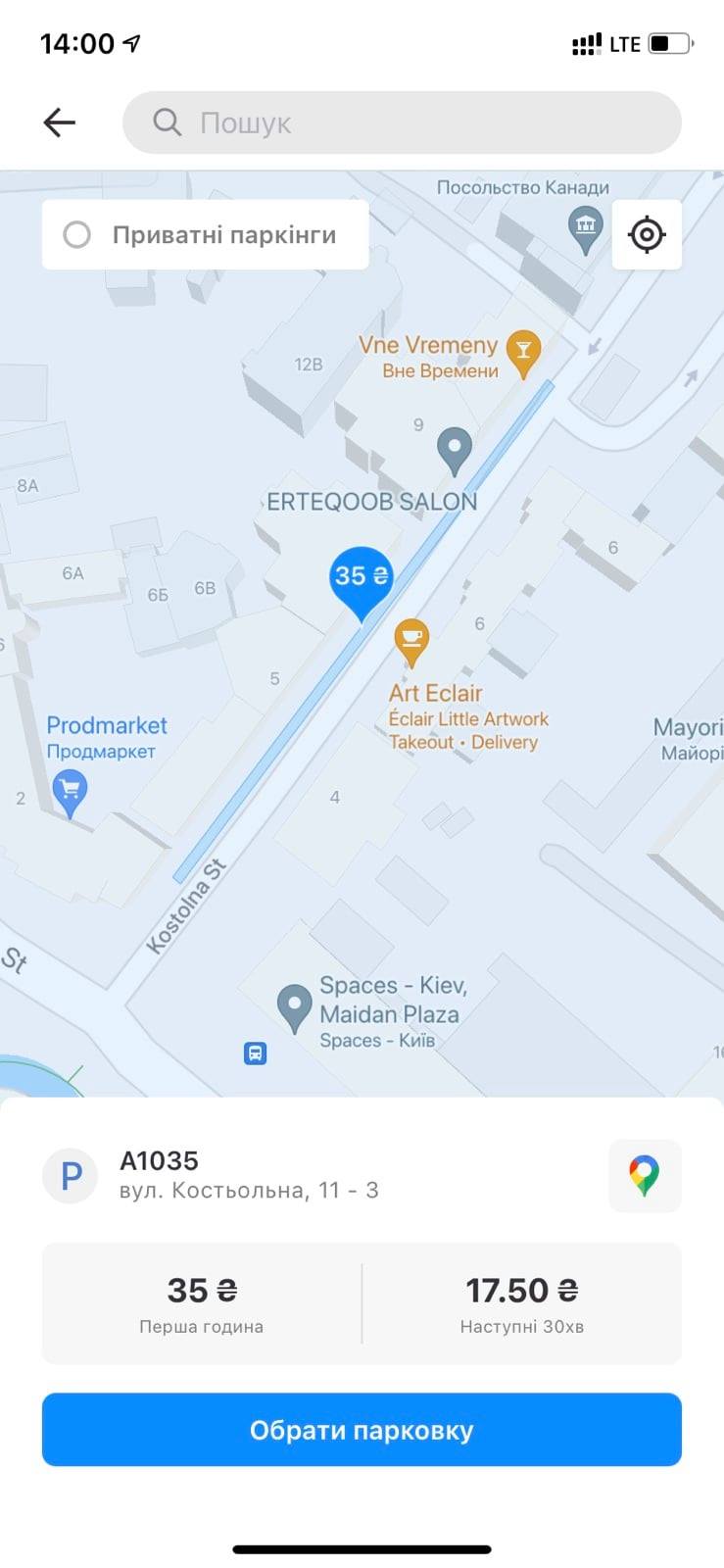Tap the Art Eclair cafe marker
This screenshot has height=1568, width=724.
pos(411,639)
